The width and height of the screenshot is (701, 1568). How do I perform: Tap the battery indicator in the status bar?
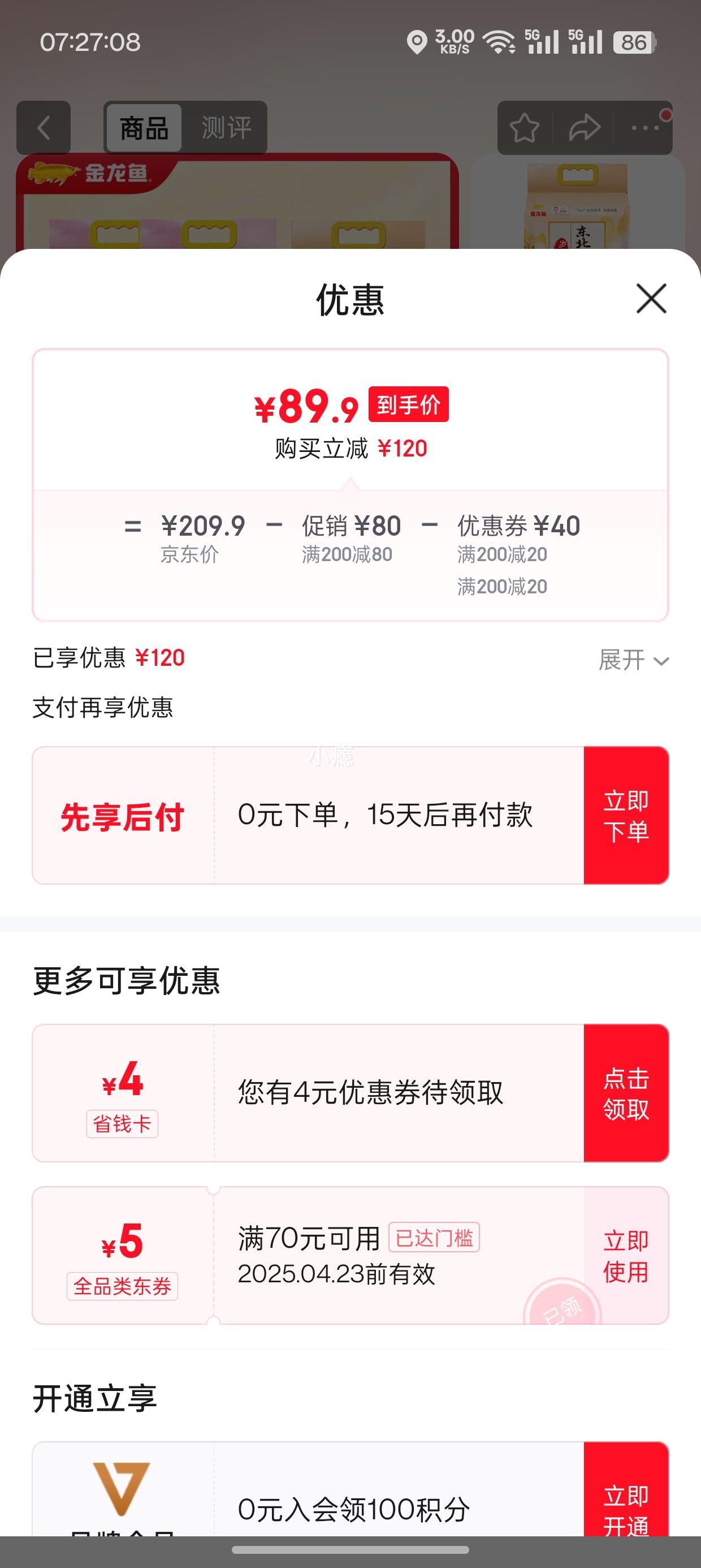tap(634, 42)
